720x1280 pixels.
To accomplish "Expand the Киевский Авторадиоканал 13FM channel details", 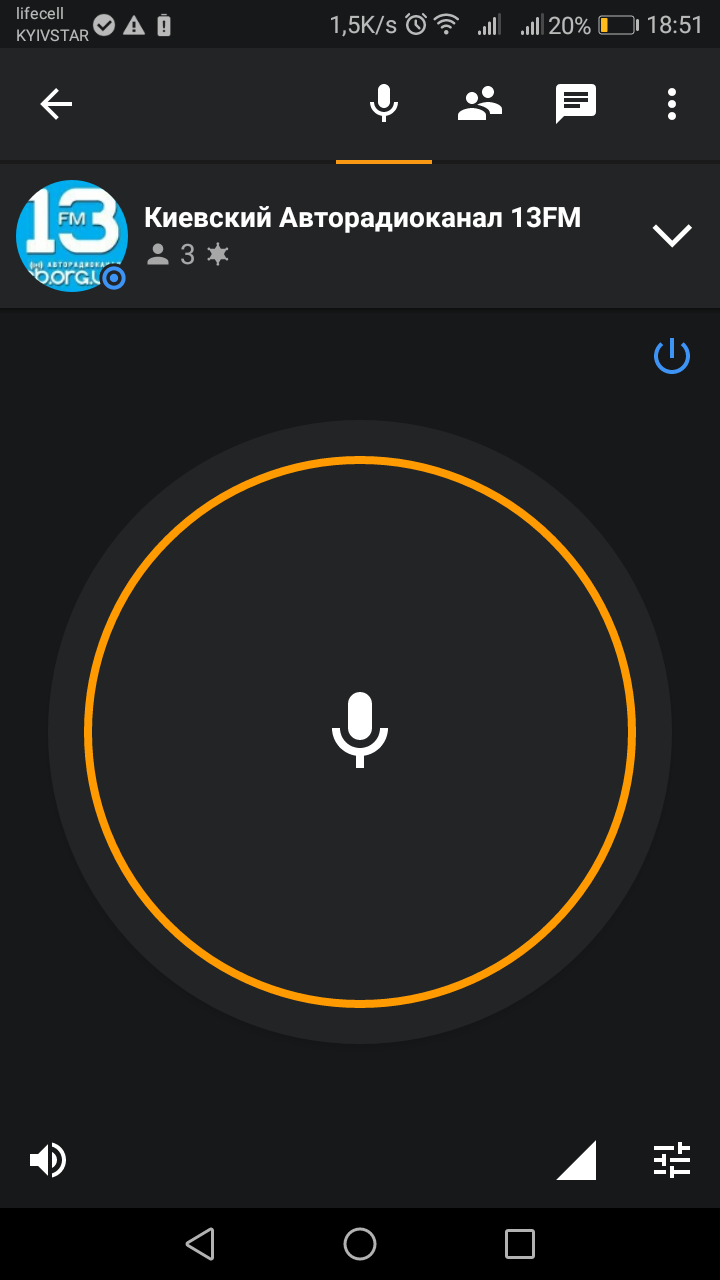I will tap(672, 235).
